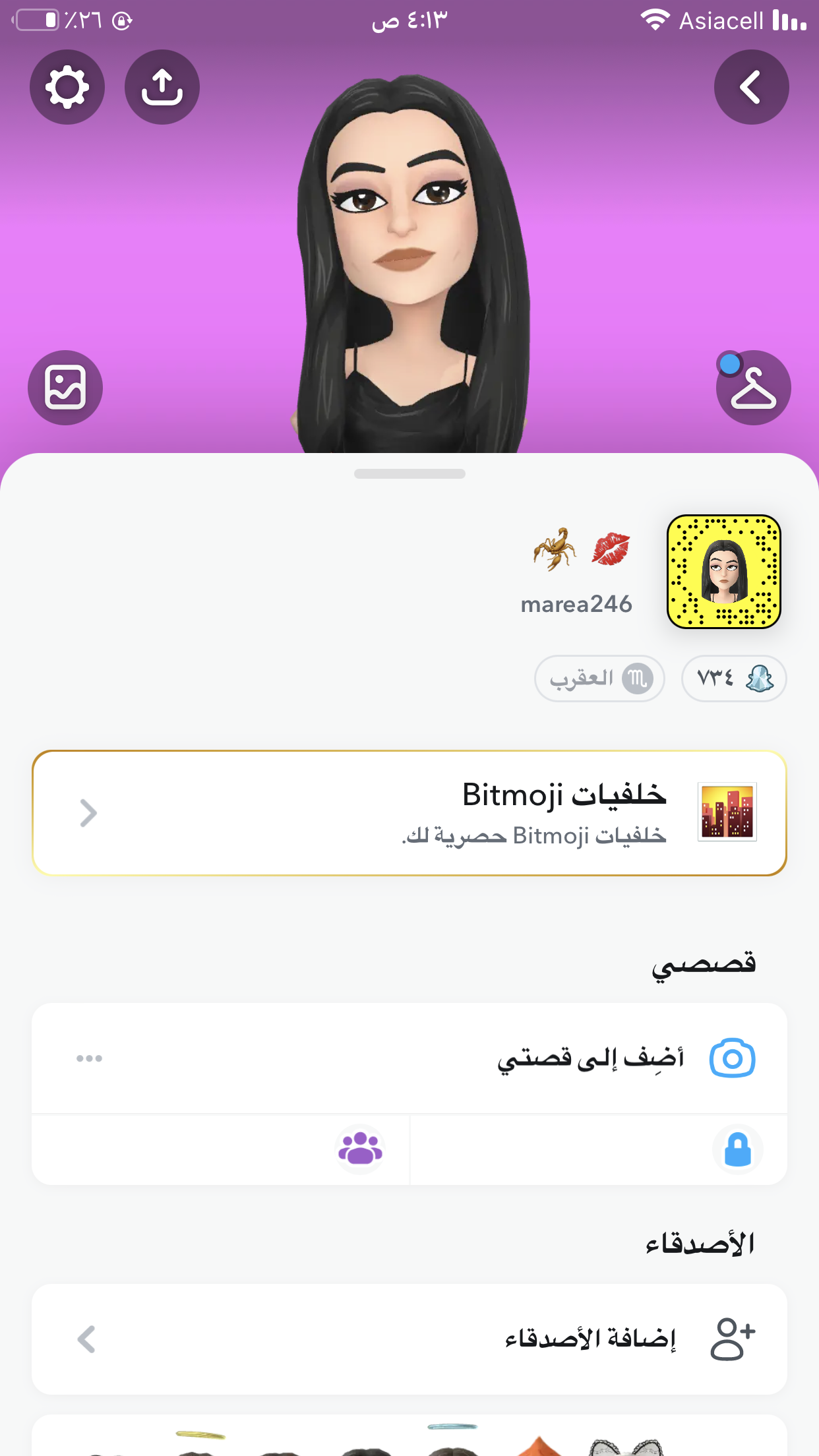Change outfit with the hanger icon
The height and width of the screenshot is (1456, 819).
[x=753, y=388]
